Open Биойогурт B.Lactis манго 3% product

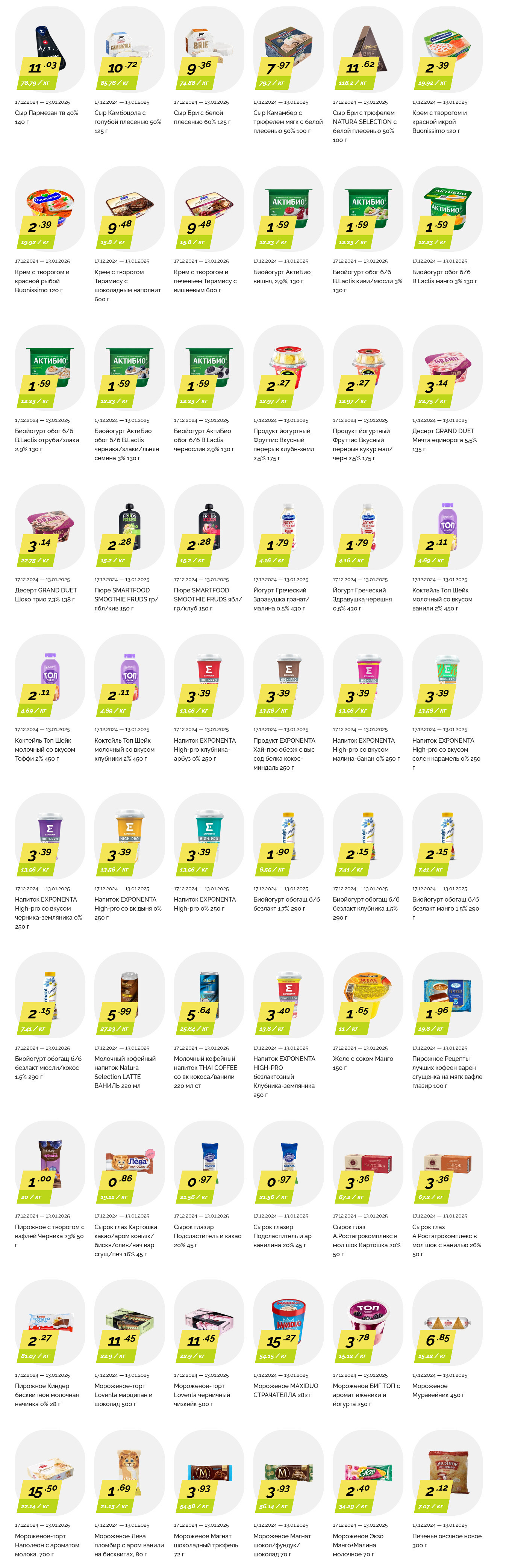point(447,209)
